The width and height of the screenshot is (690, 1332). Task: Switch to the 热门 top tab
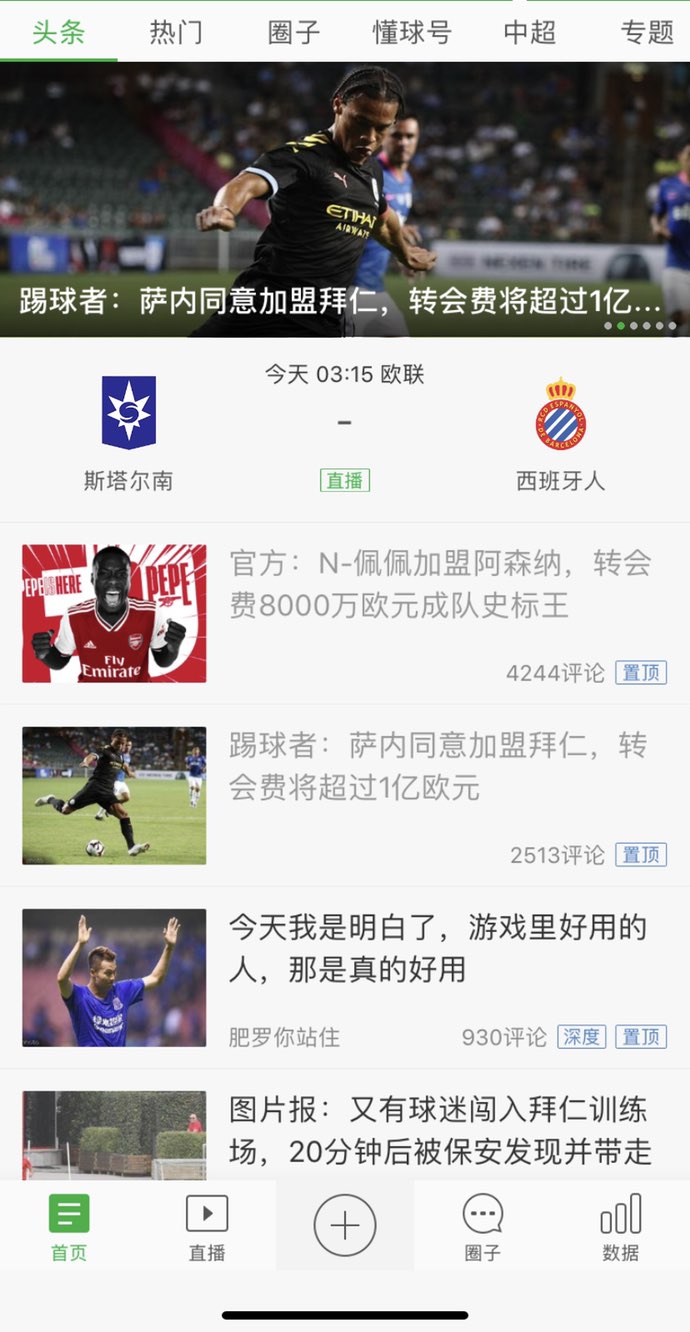[x=175, y=32]
